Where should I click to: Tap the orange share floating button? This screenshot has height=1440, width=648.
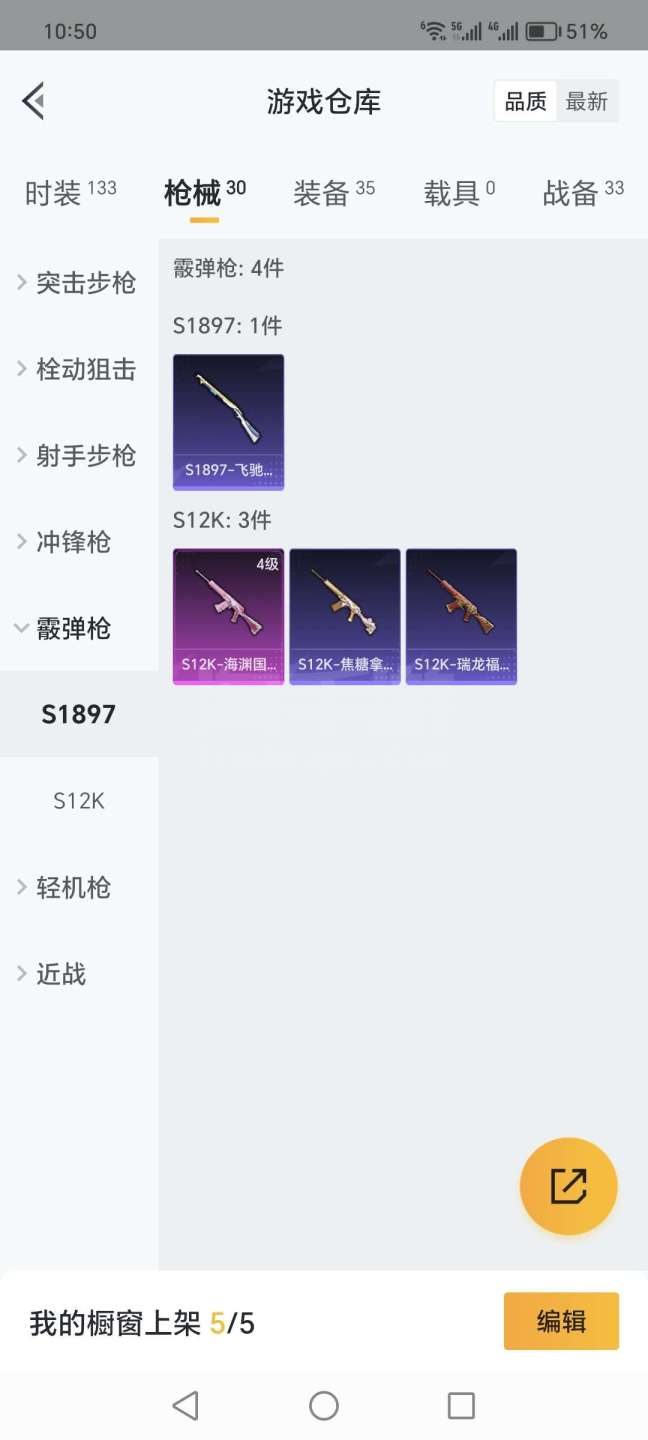pos(568,1186)
